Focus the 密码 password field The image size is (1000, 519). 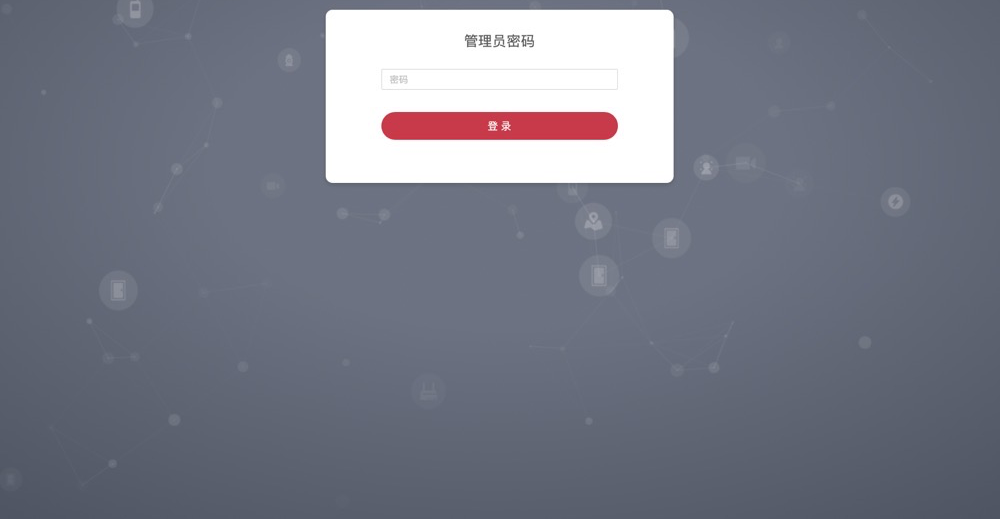pos(499,79)
